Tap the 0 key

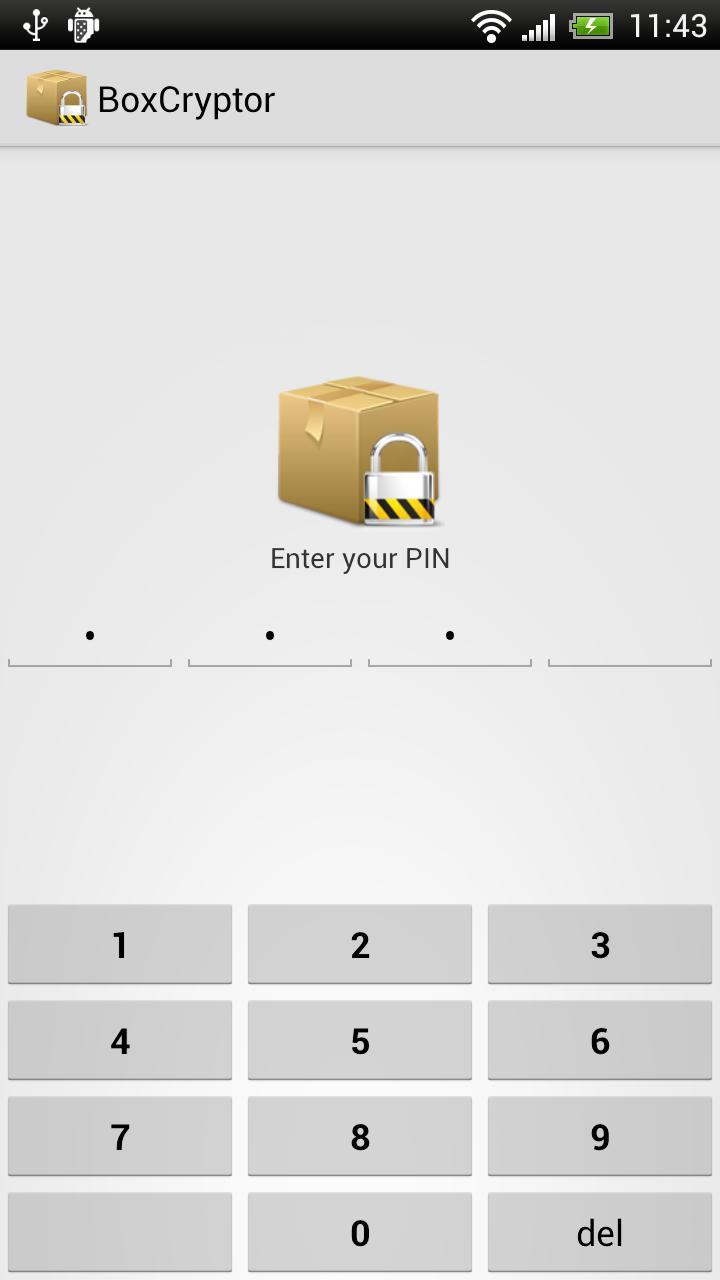(360, 1232)
